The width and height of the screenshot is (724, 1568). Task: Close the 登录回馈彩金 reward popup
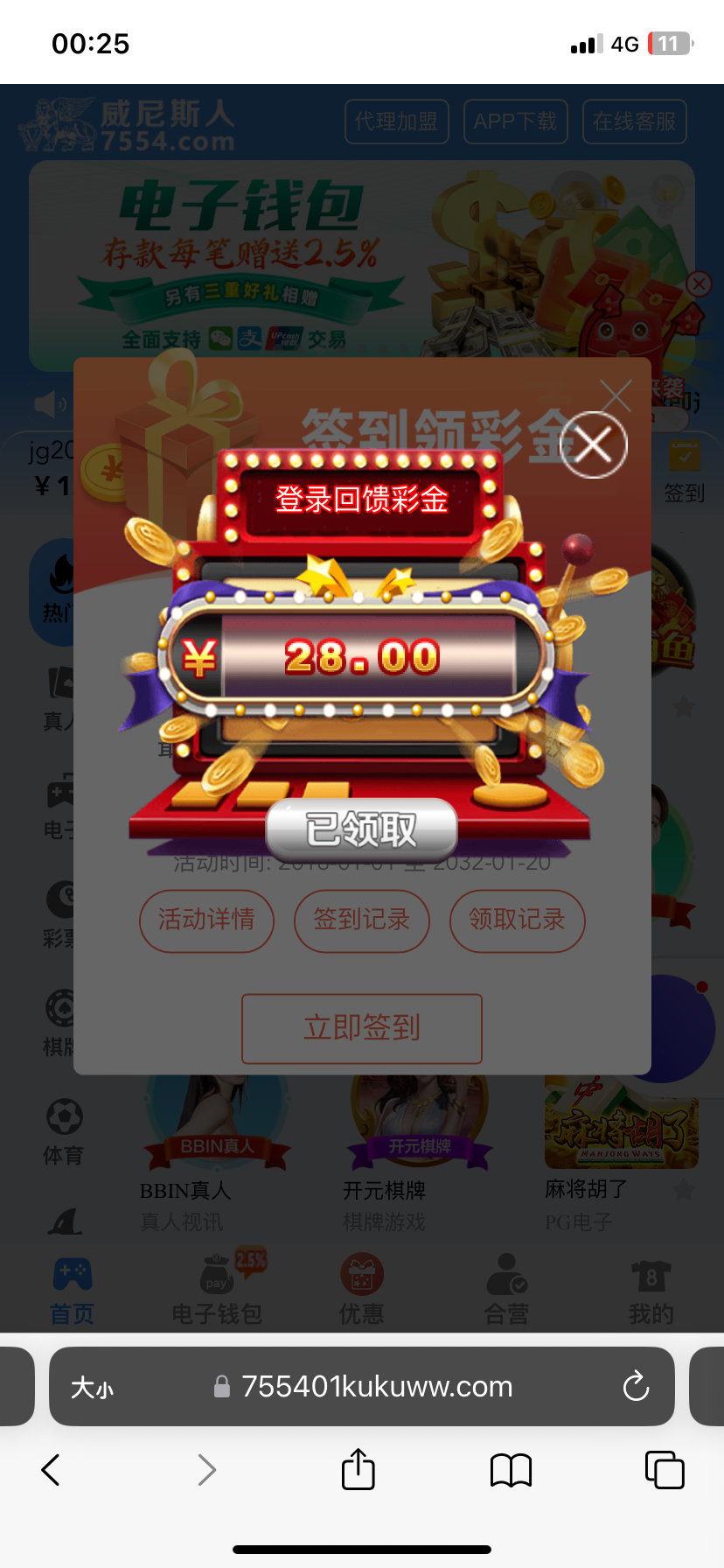(594, 445)
